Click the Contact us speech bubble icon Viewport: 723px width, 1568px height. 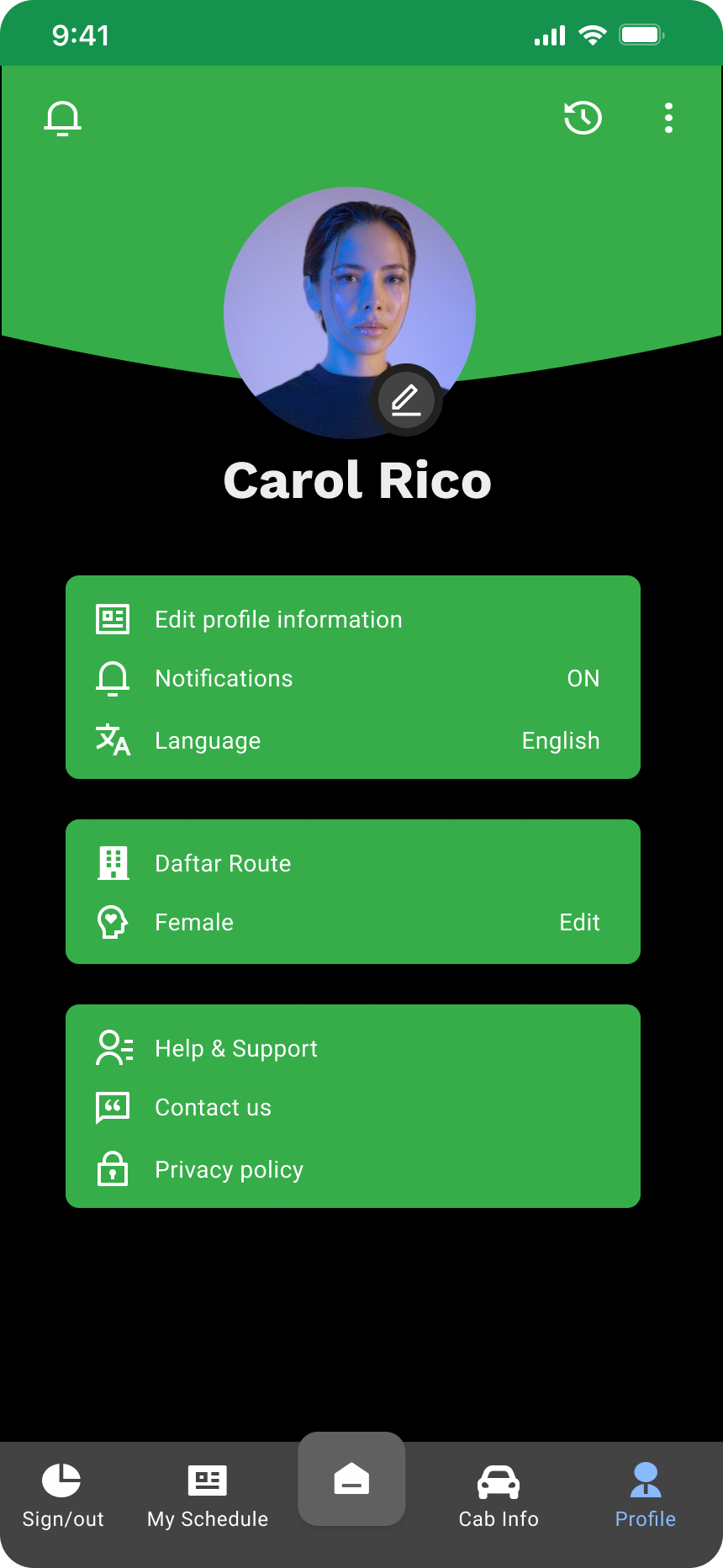pyautogui.click(x=112, y=1106)
